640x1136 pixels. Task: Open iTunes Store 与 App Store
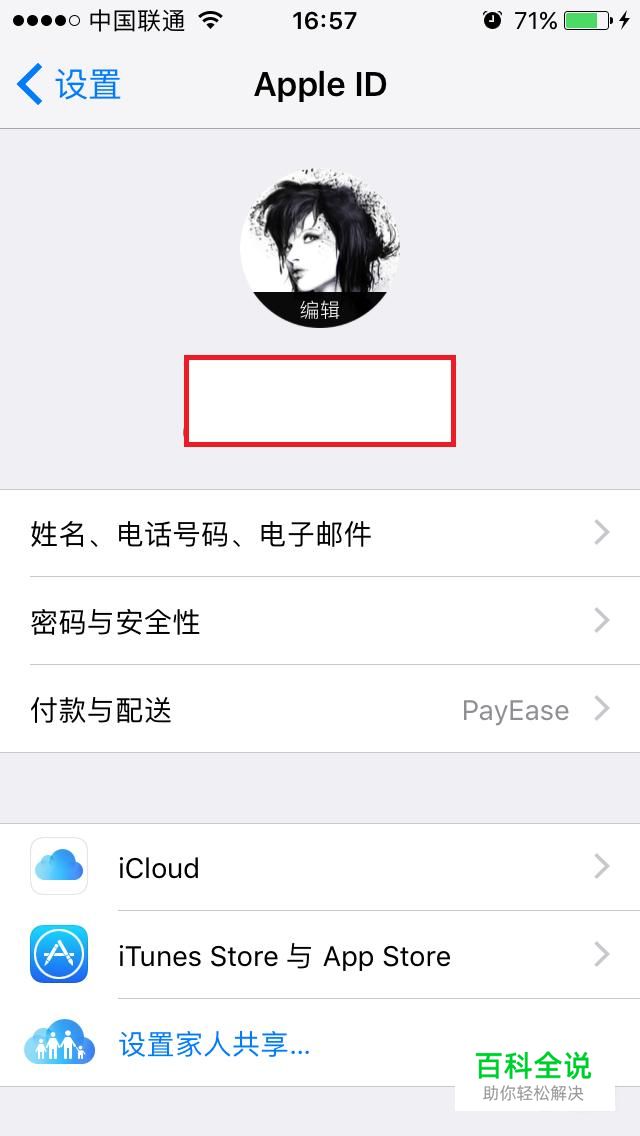[x=320, y=955]
